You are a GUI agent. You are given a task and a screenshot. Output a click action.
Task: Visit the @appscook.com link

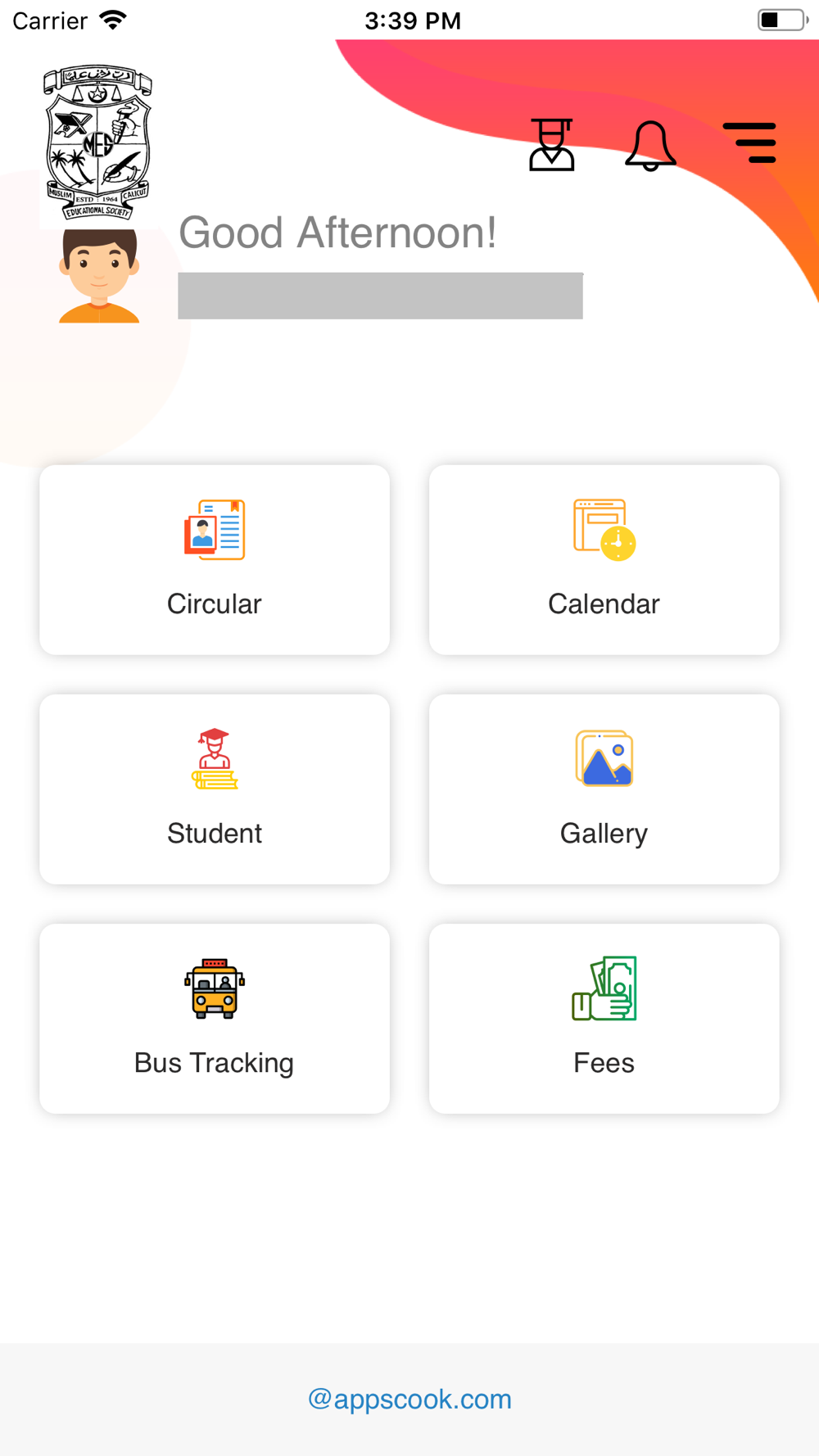click(x=409, y=1399)
